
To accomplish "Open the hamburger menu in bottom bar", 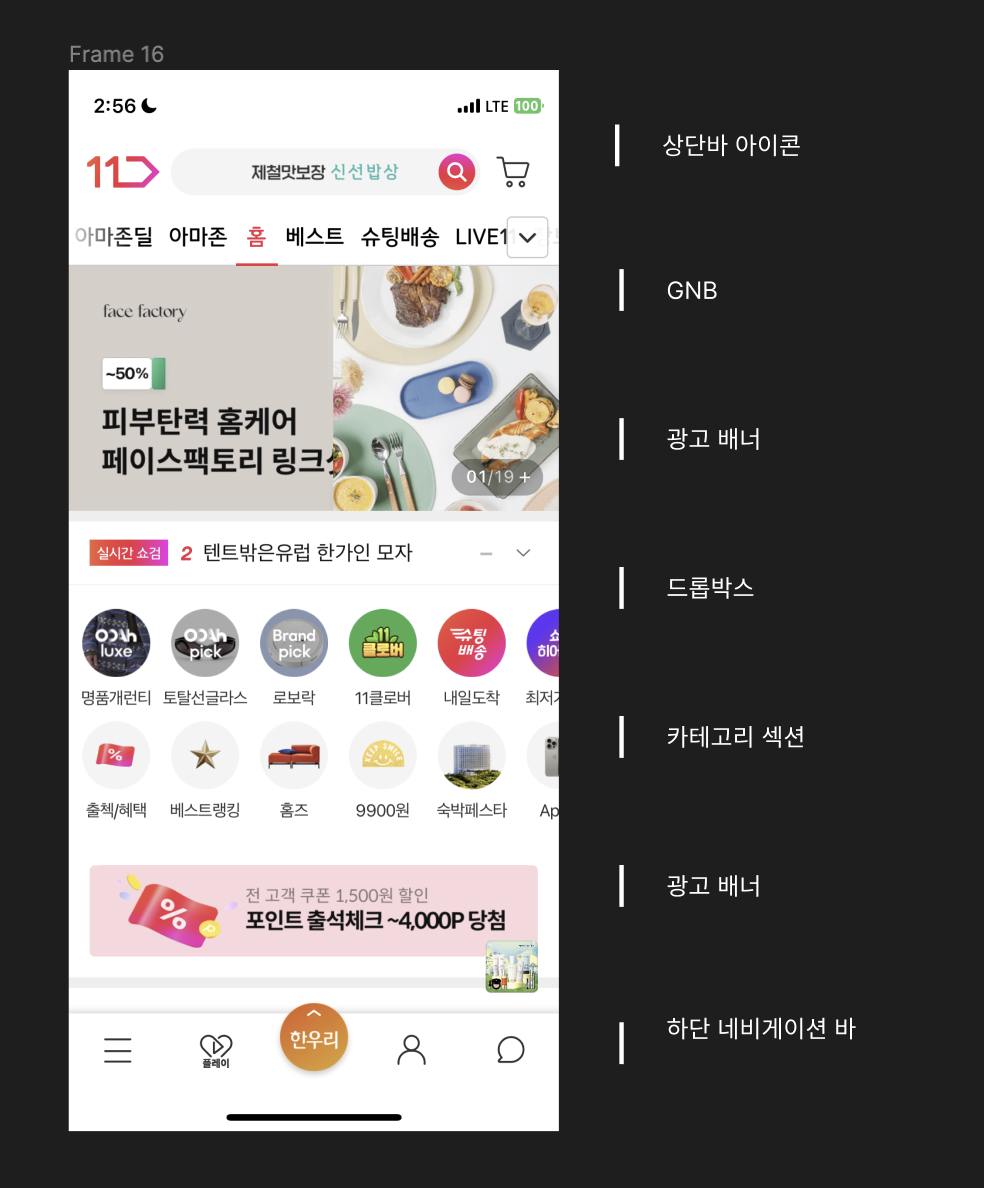I will 118,1050.
